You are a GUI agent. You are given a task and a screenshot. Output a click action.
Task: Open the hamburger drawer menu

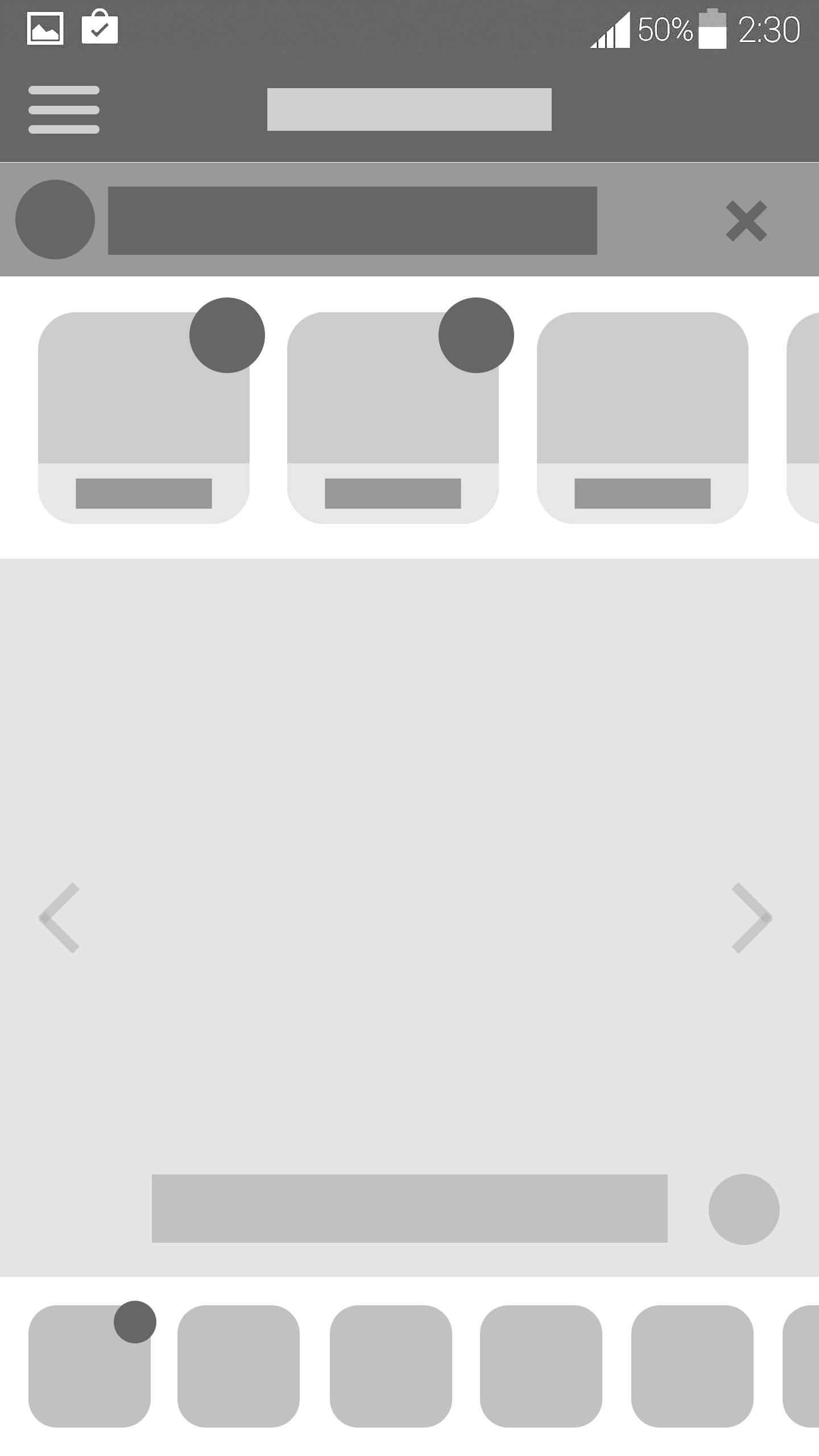point(64,110)
